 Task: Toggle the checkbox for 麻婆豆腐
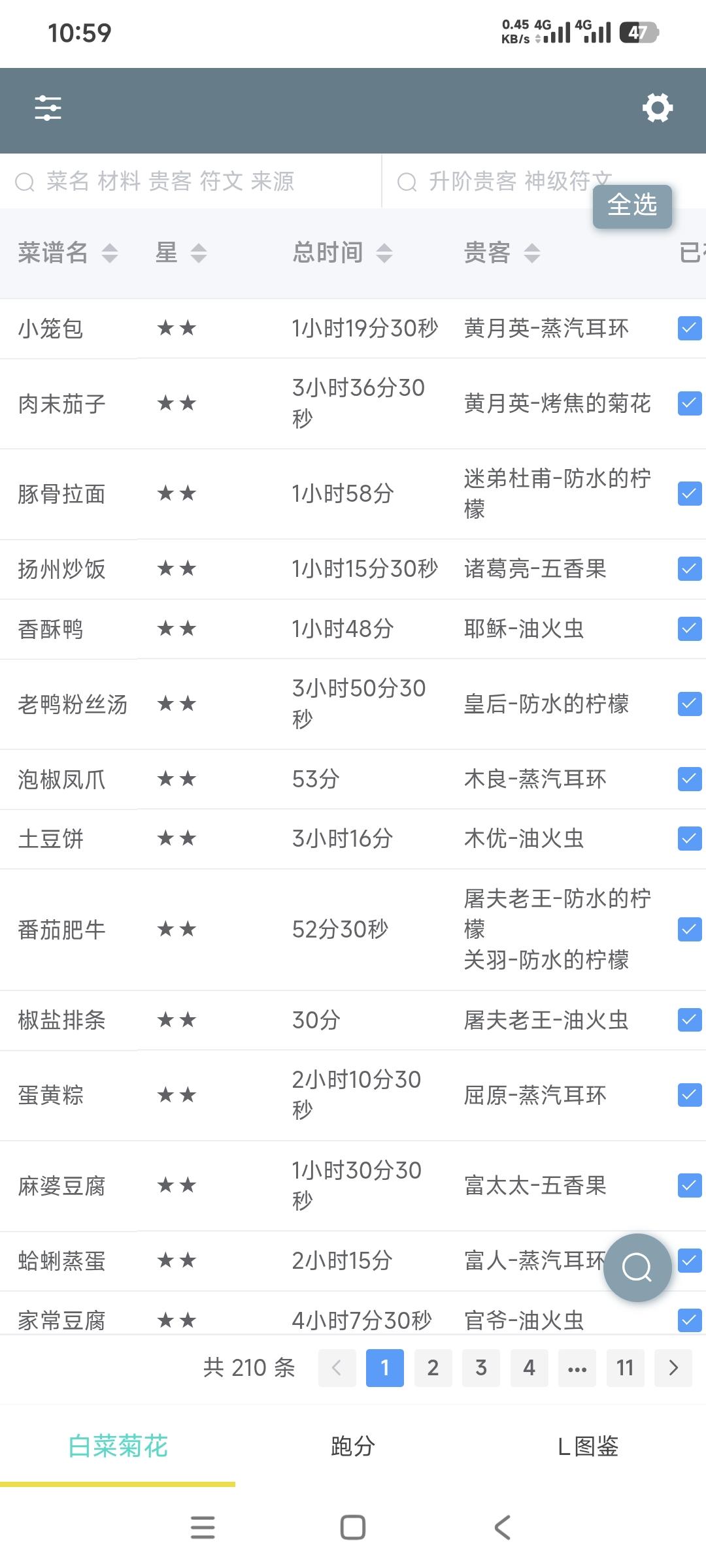click(690, 1185)
